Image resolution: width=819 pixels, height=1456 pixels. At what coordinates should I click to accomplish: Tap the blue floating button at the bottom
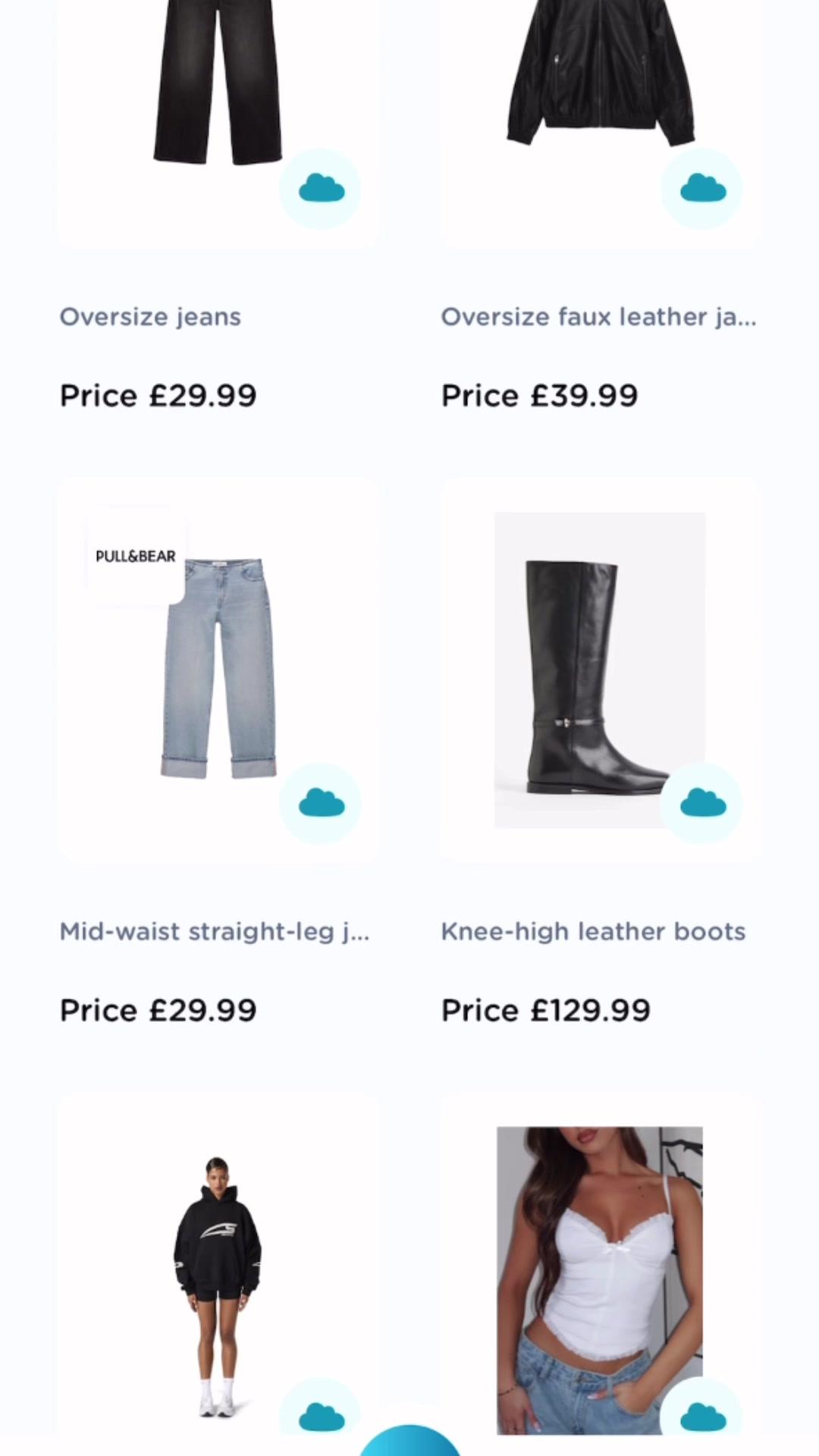coord(409,1441)
